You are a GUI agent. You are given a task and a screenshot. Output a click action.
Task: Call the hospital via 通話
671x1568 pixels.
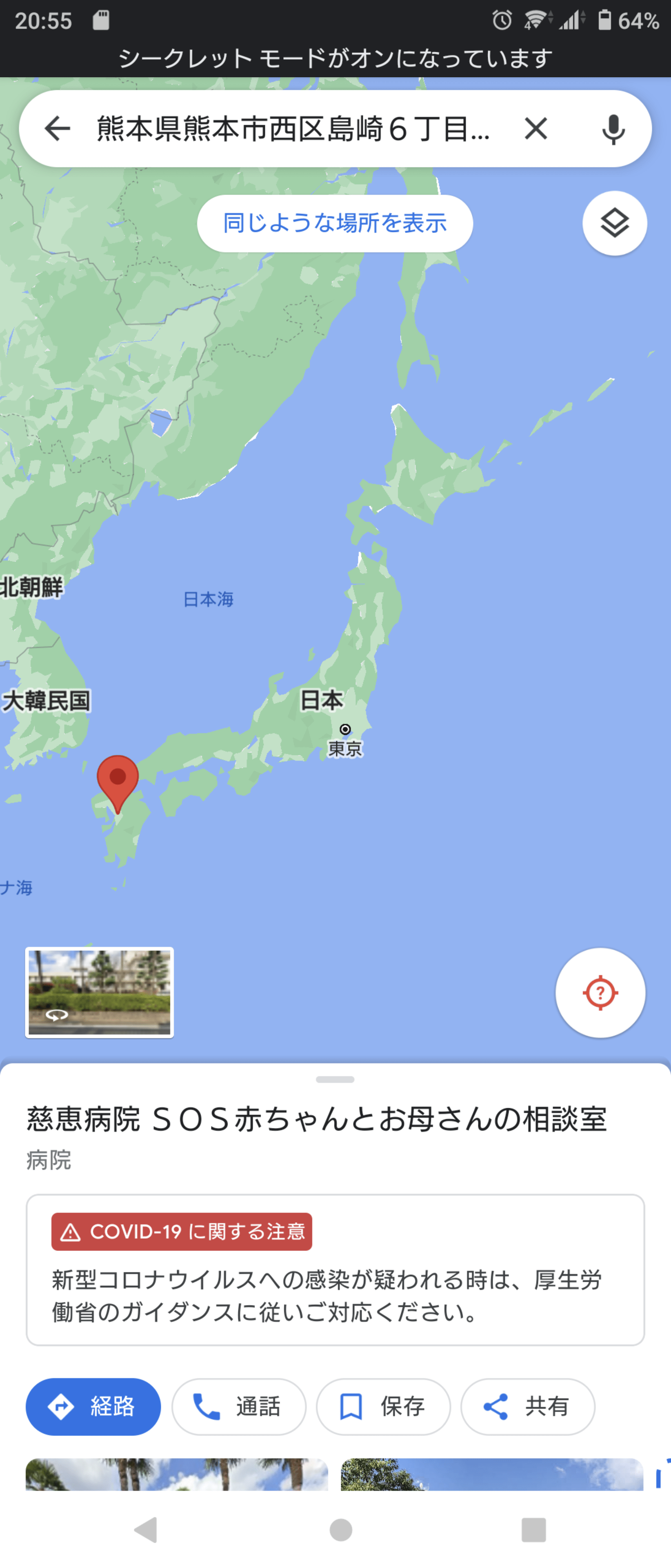[x=238, y=1406]
